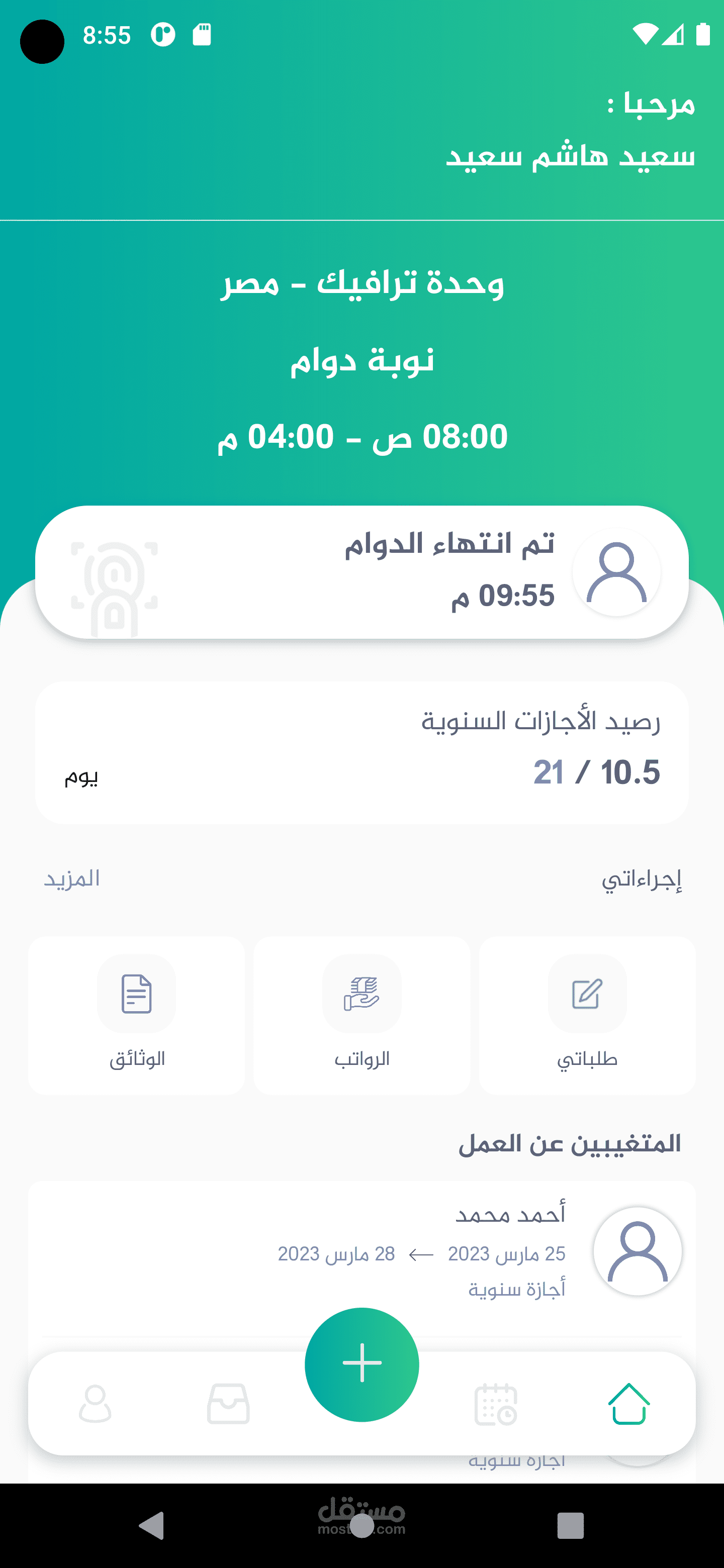Switch to the profile tab

95,1404
